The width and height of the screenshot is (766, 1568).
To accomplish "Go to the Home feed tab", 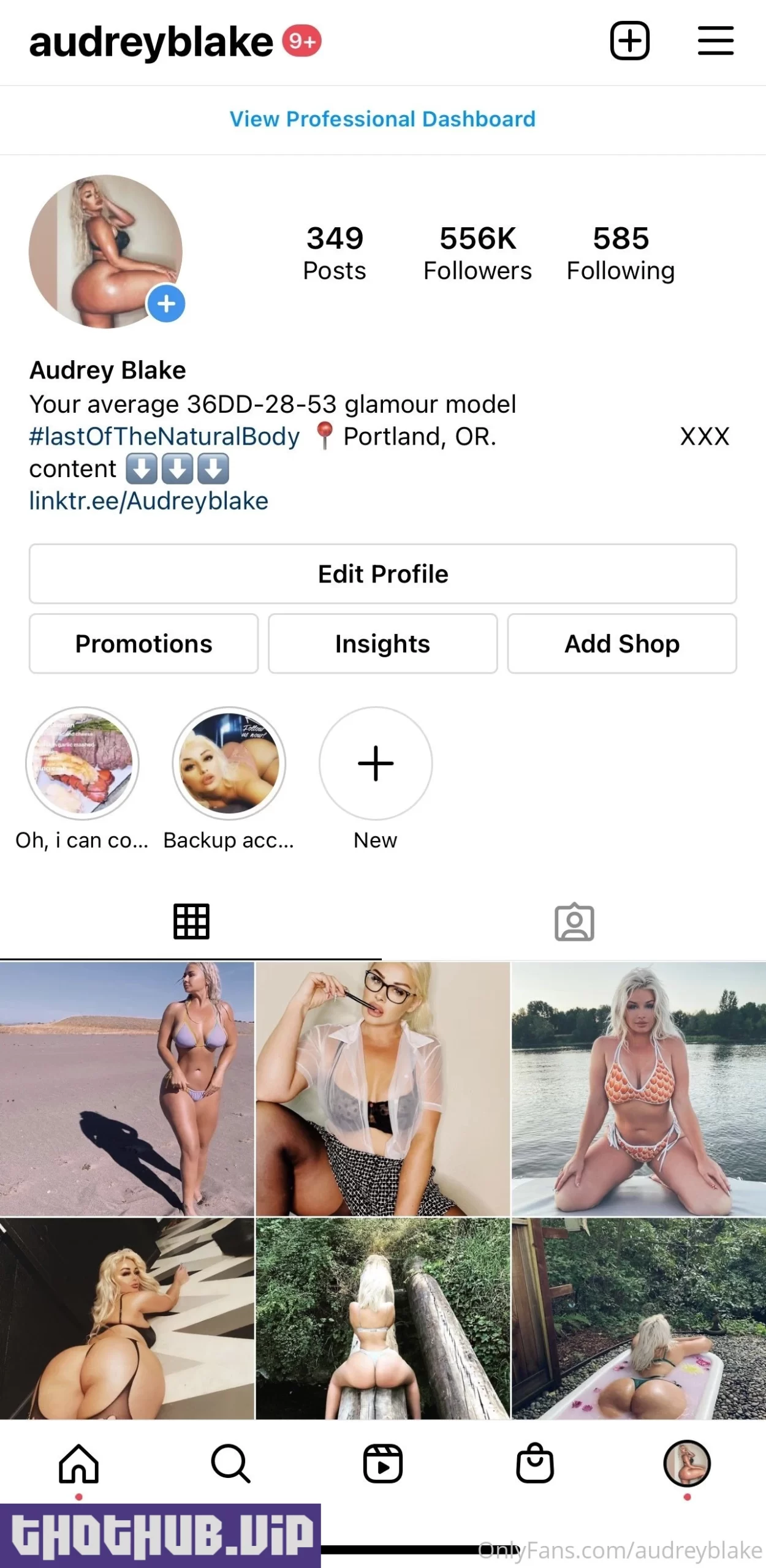I will point(78,1464).
